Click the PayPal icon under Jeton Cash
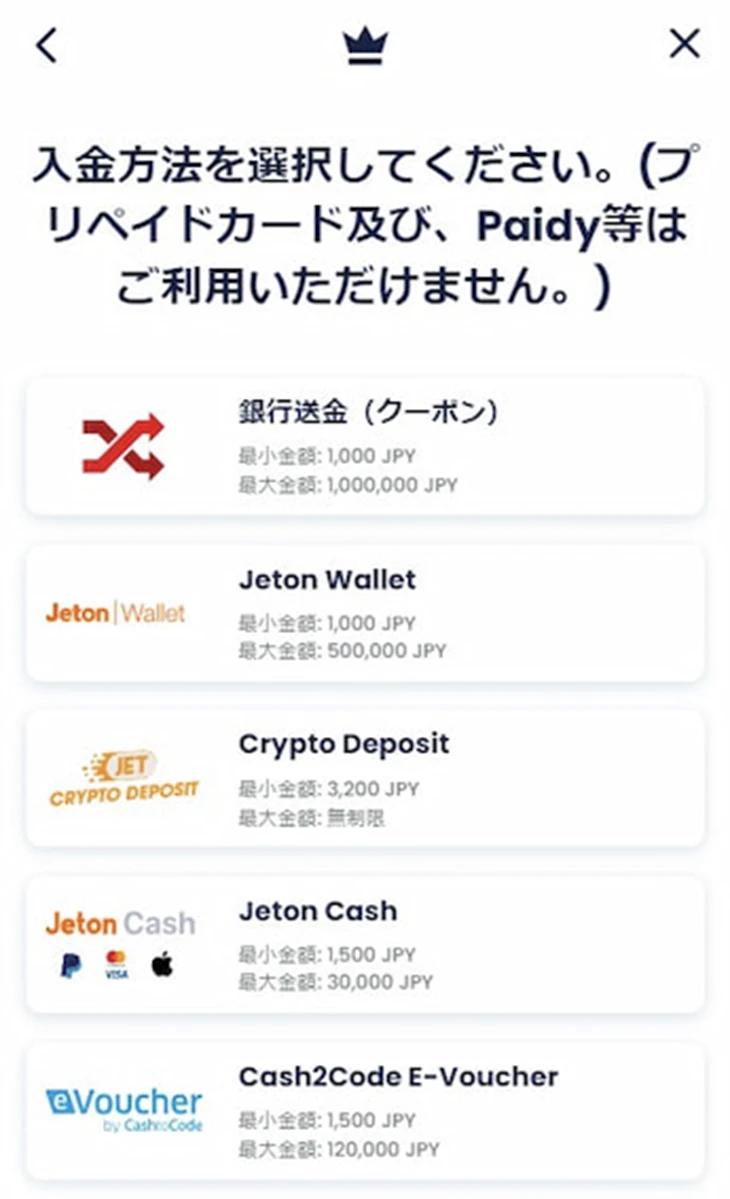The image size is (730, 1199). coord(69,965)
